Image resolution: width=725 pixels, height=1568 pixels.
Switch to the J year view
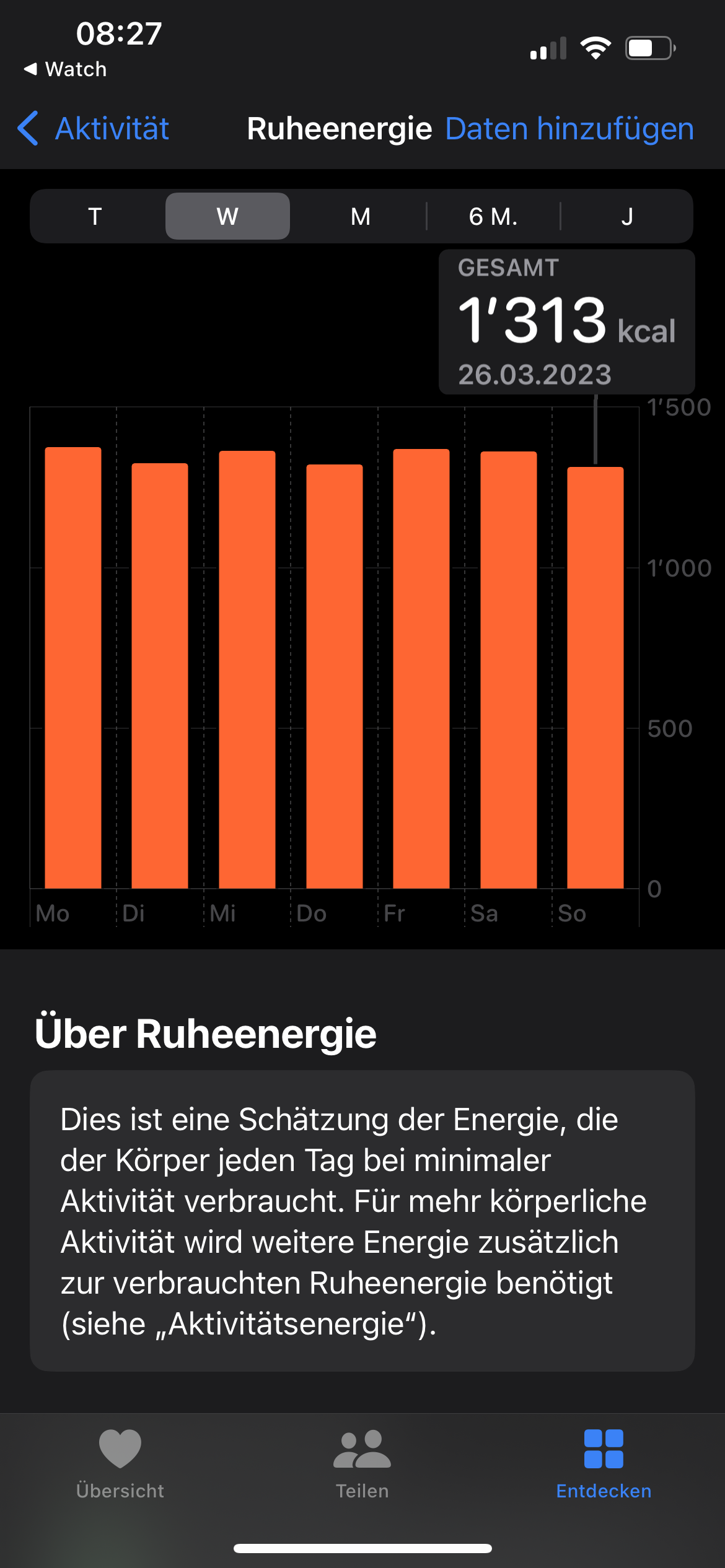(626, 217)
